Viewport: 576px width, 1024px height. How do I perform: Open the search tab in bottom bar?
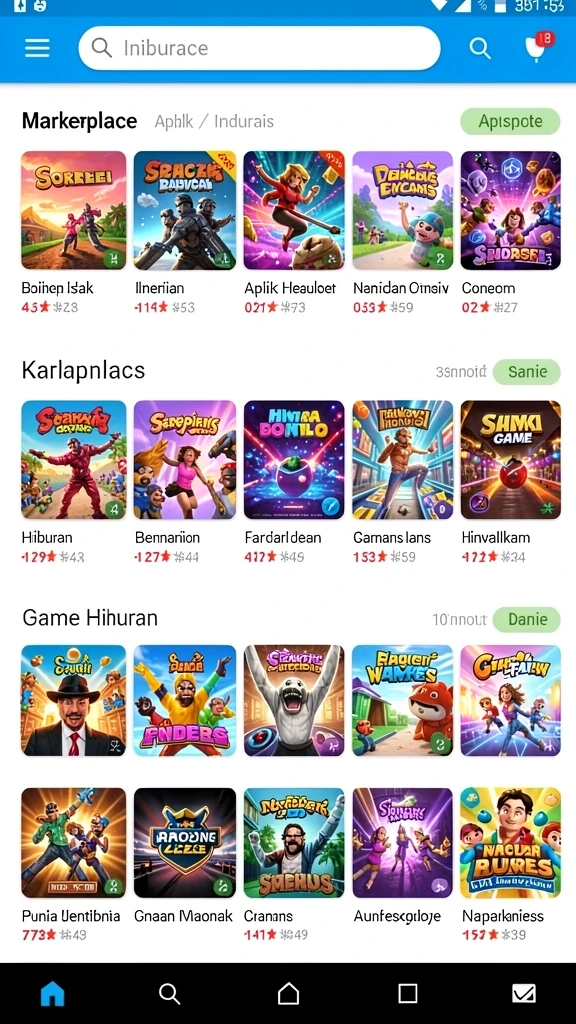click(170, 993)
